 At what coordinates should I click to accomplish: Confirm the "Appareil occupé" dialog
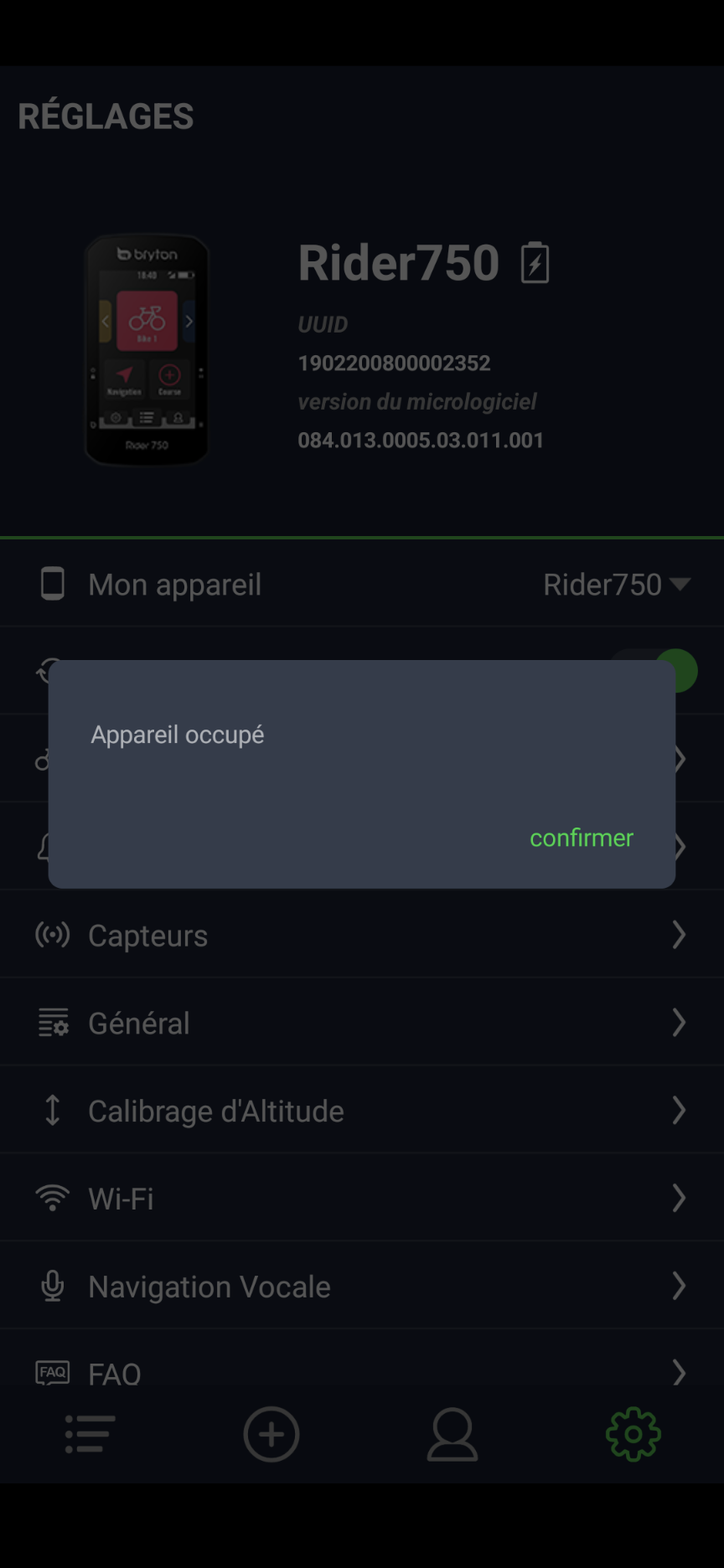(x=581, y=838)
